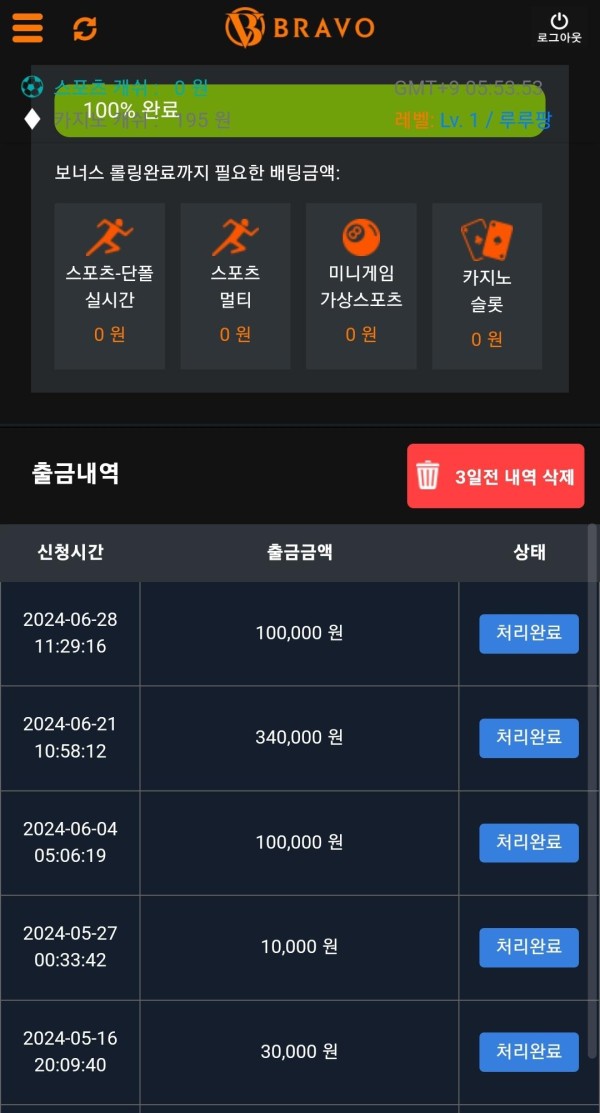This screenshot has width=600, height=1113.
Task: Tap the refresh icon
Action: [85, 28]
